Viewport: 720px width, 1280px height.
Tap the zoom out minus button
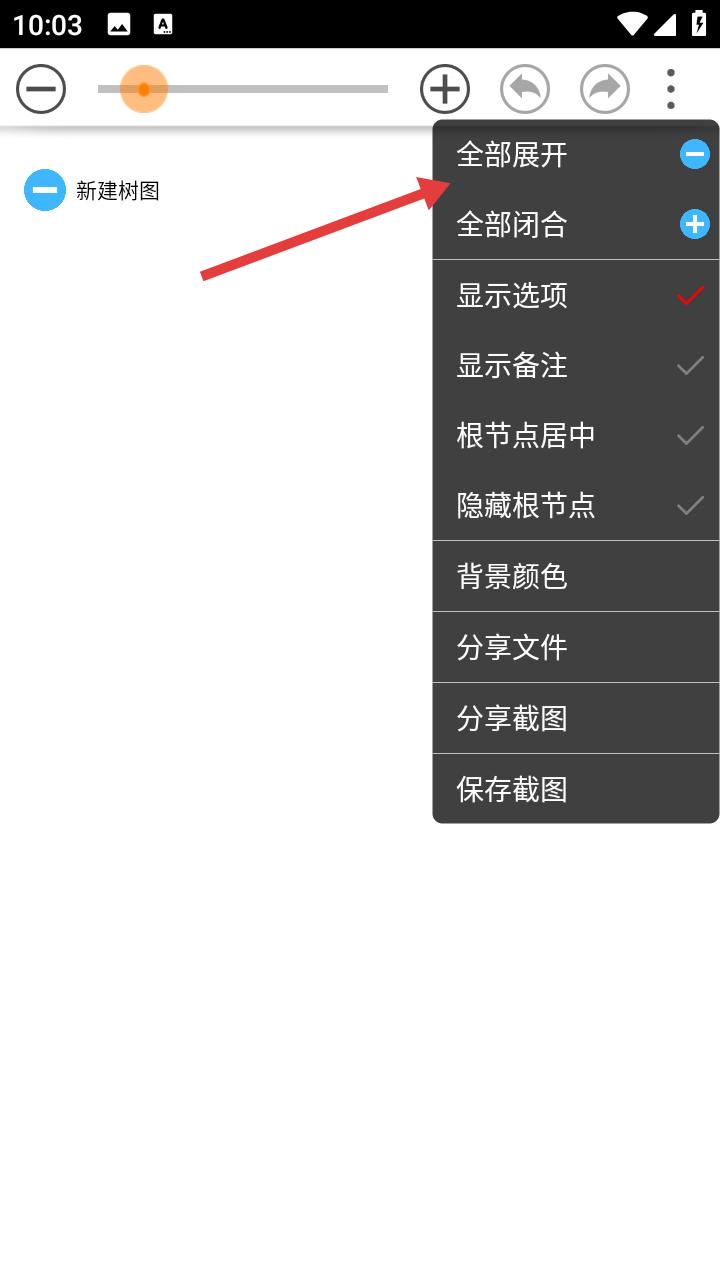pyautogui.click(x=41, y=89)
